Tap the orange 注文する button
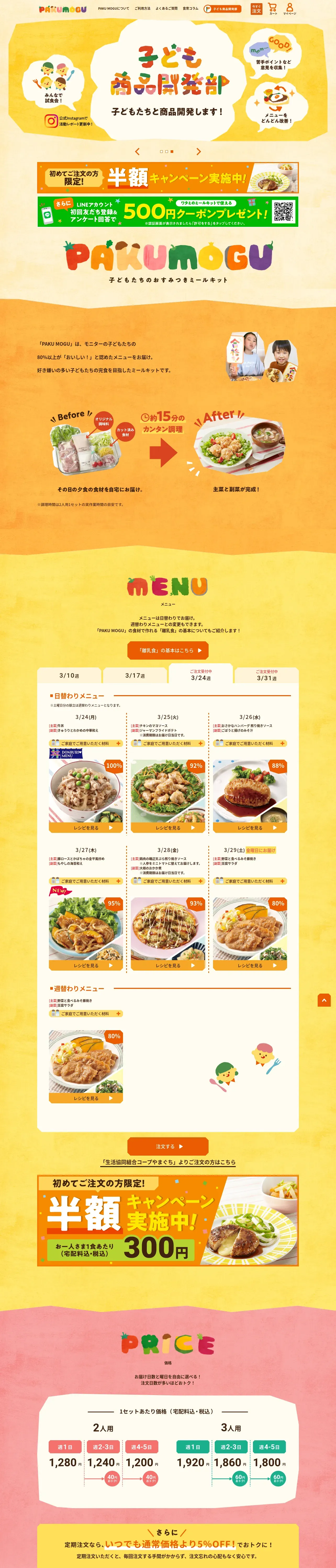 pos(168,1146)
